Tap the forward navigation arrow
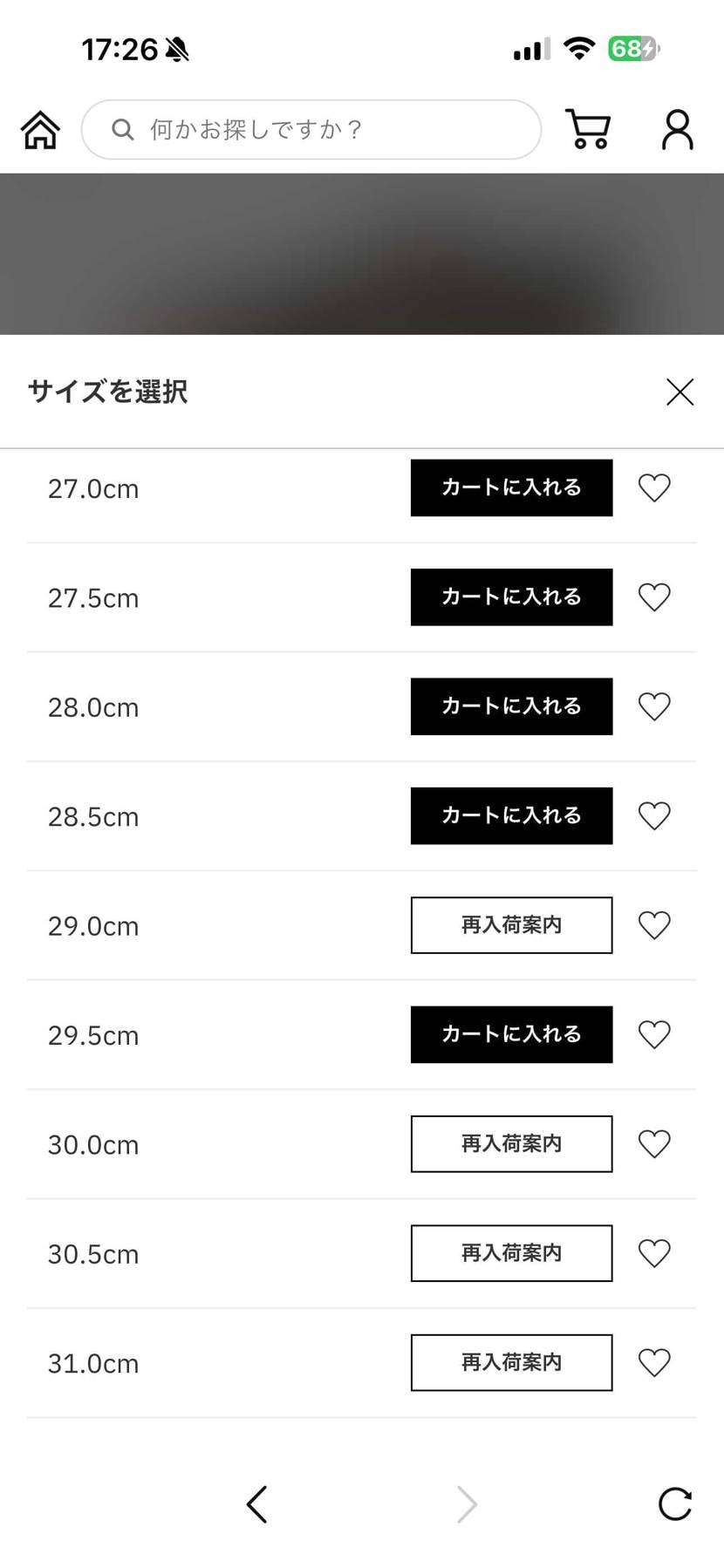The image size is (724, 1568). pyautogui.click(x=467, y=1504)
